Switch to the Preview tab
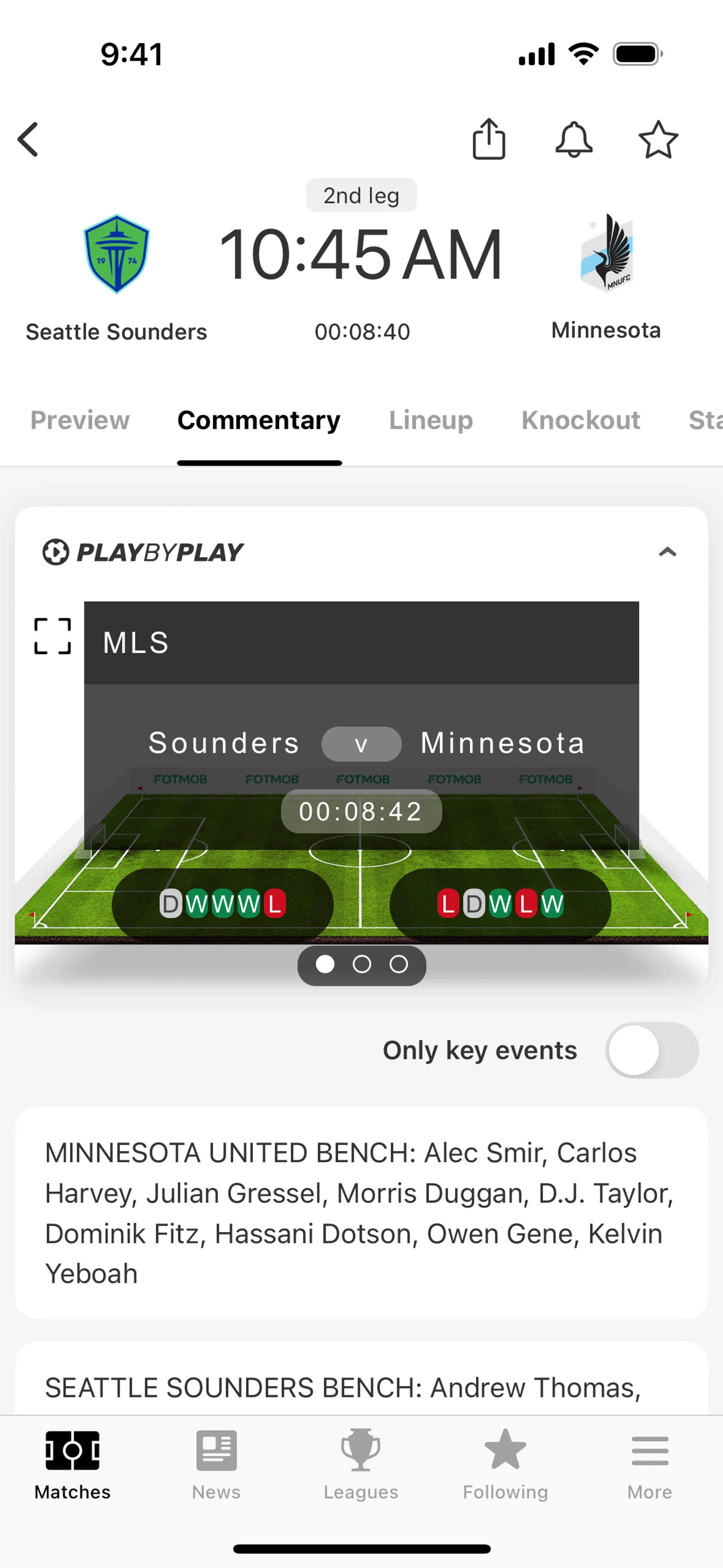The width and height of the screenshot is (723, 1568). pyautogui.click(x=80, y=420)
